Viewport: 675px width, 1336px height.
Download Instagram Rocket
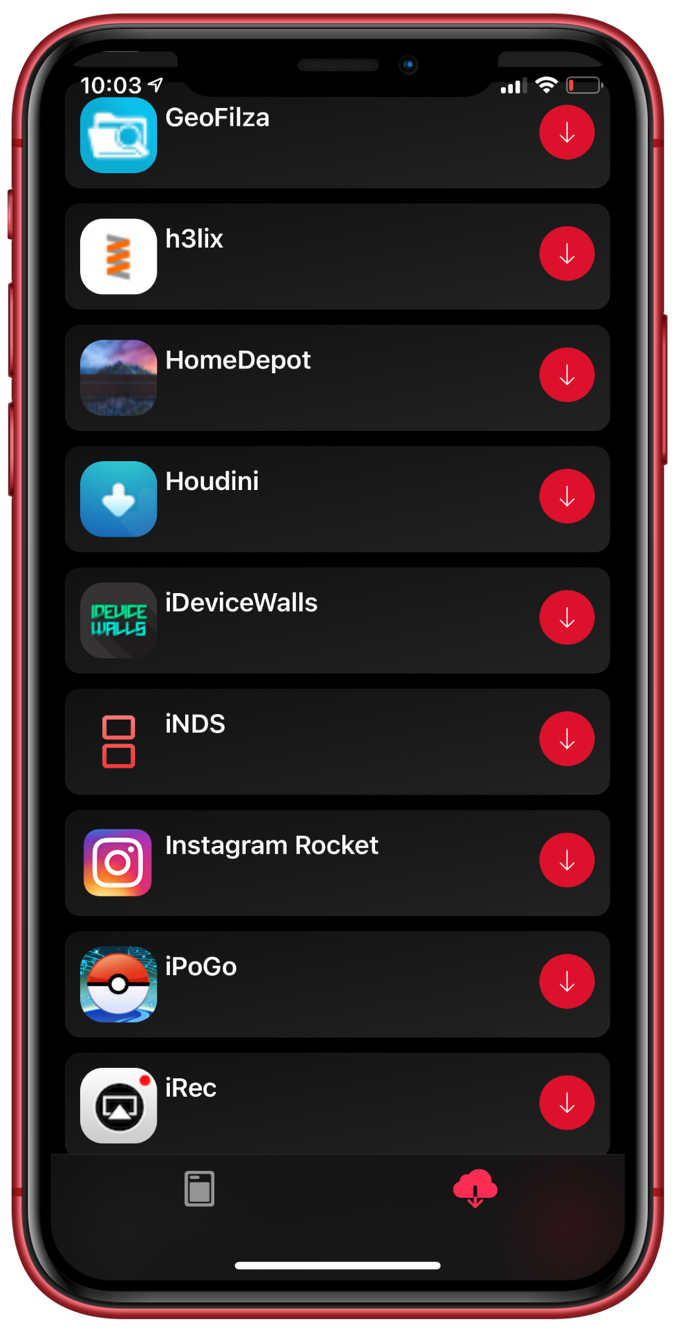coord(567,860)
